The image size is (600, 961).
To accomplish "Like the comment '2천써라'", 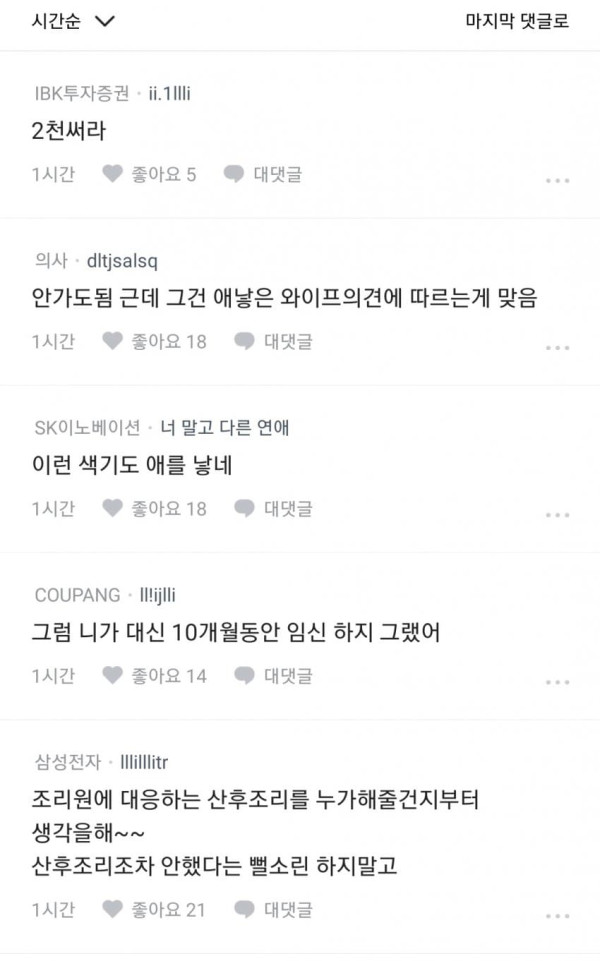I will pyautogui.click(x=149, y=174).
